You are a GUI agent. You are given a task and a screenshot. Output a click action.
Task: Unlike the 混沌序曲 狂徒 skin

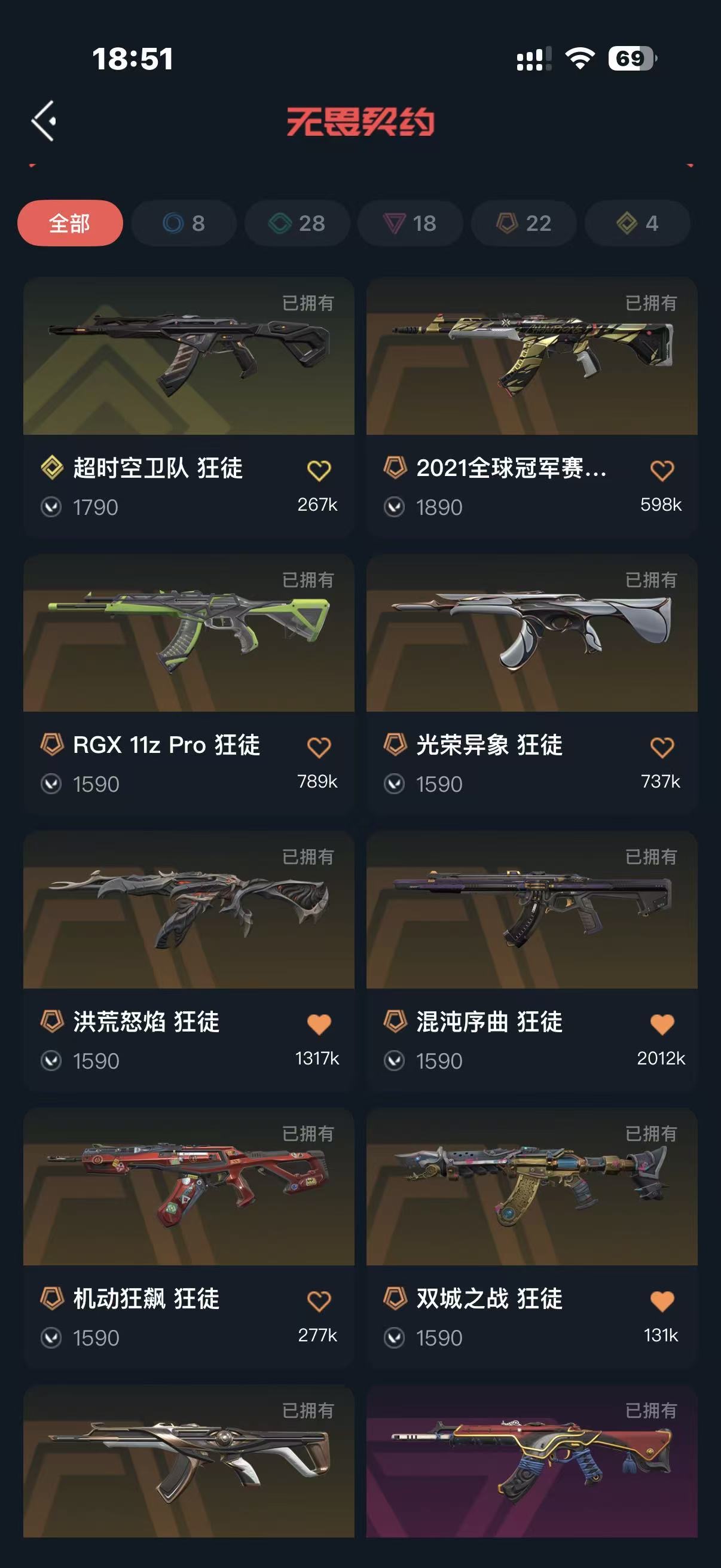(x=662, y=1024)
